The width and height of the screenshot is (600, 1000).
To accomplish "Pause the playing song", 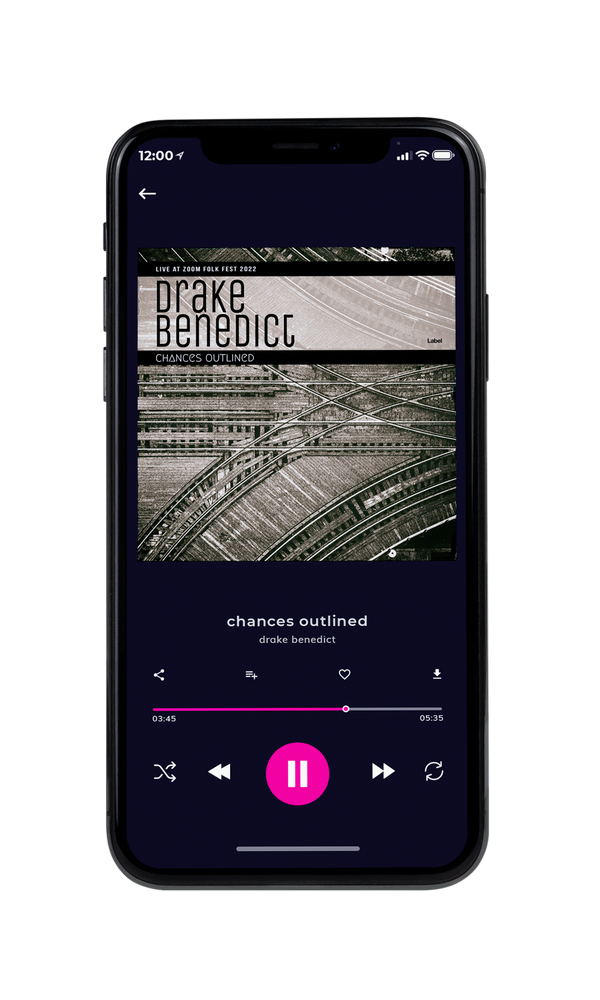I will 297,774.
